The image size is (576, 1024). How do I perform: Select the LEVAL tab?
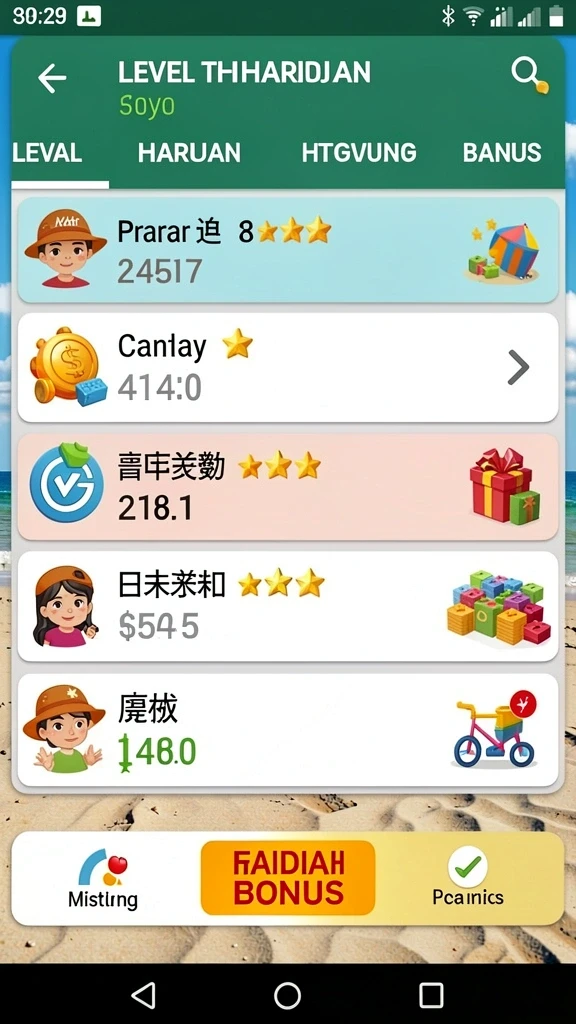click(47, 153)
